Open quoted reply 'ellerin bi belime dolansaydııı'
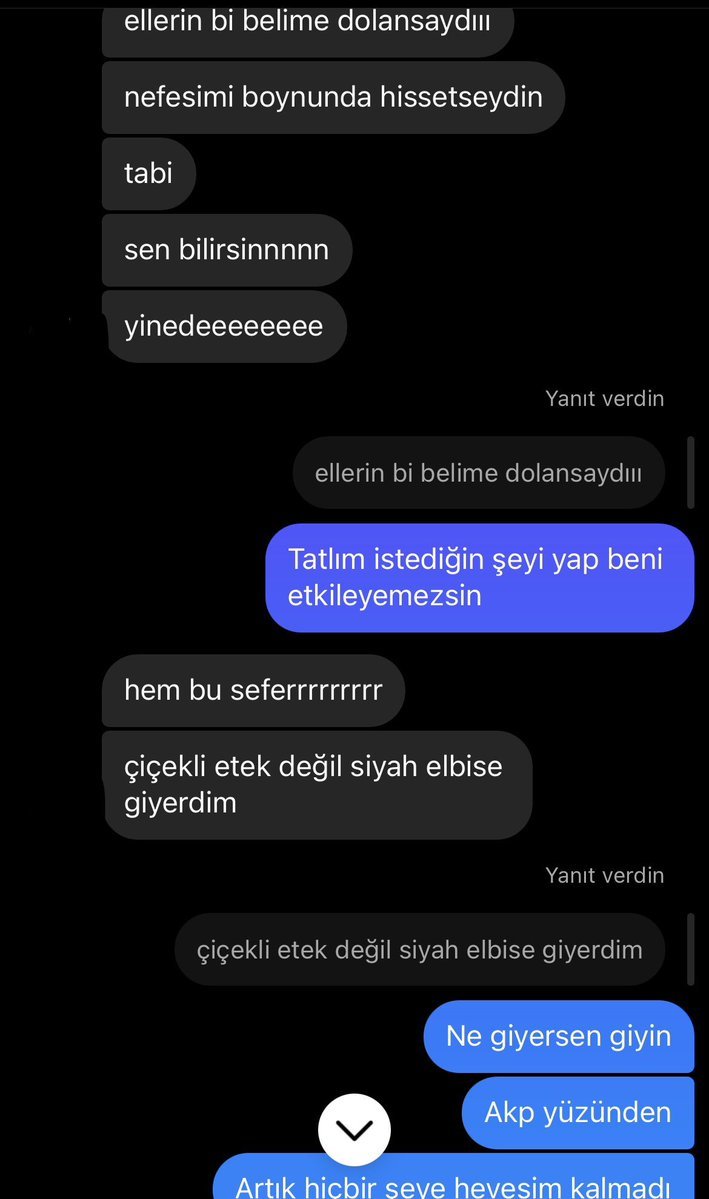 478,473
